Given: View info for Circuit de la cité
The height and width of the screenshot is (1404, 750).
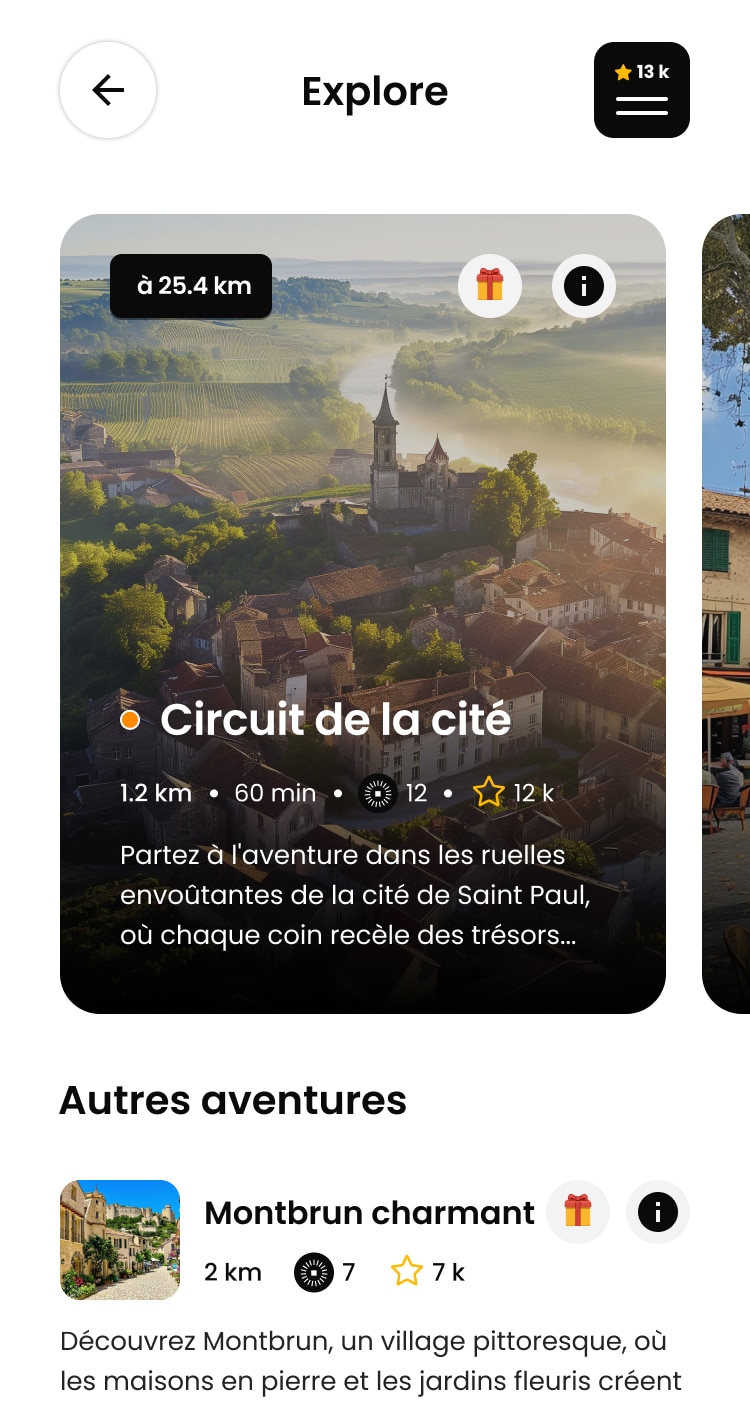Looking at the screenshot, I should click(584, 286).
